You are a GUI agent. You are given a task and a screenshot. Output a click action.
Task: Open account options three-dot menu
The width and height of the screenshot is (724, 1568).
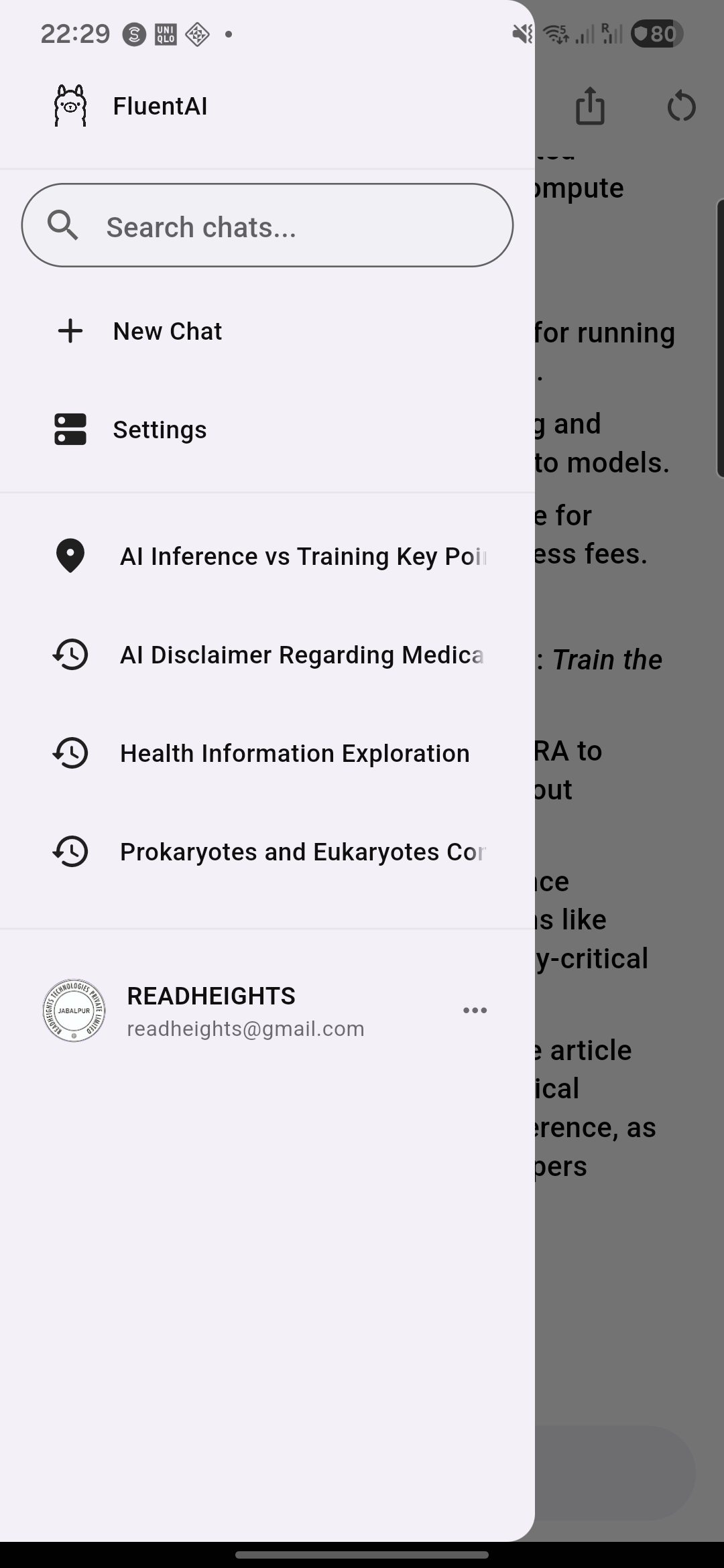pos(475,1010)
